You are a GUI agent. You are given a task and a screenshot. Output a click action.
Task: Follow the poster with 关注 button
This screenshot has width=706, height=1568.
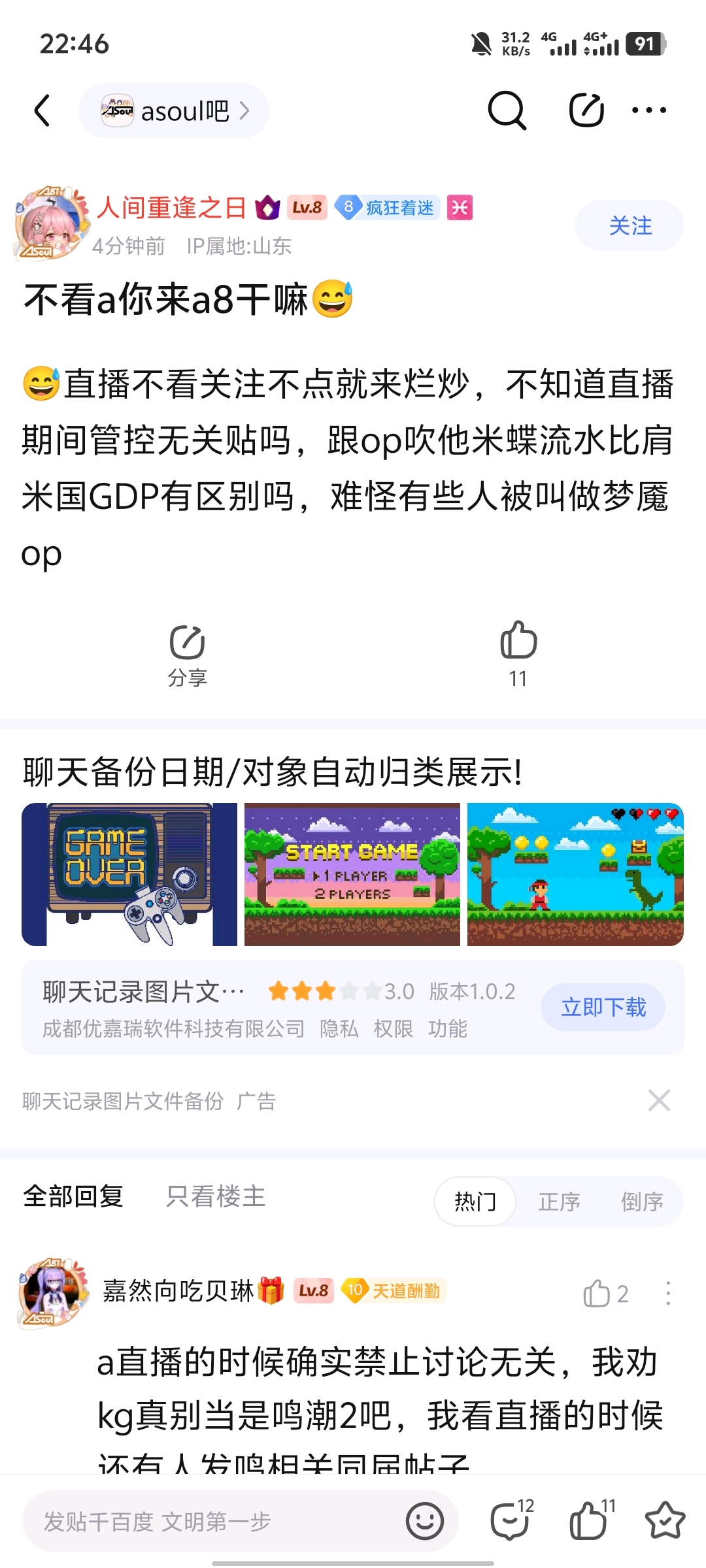pos(630,226)
